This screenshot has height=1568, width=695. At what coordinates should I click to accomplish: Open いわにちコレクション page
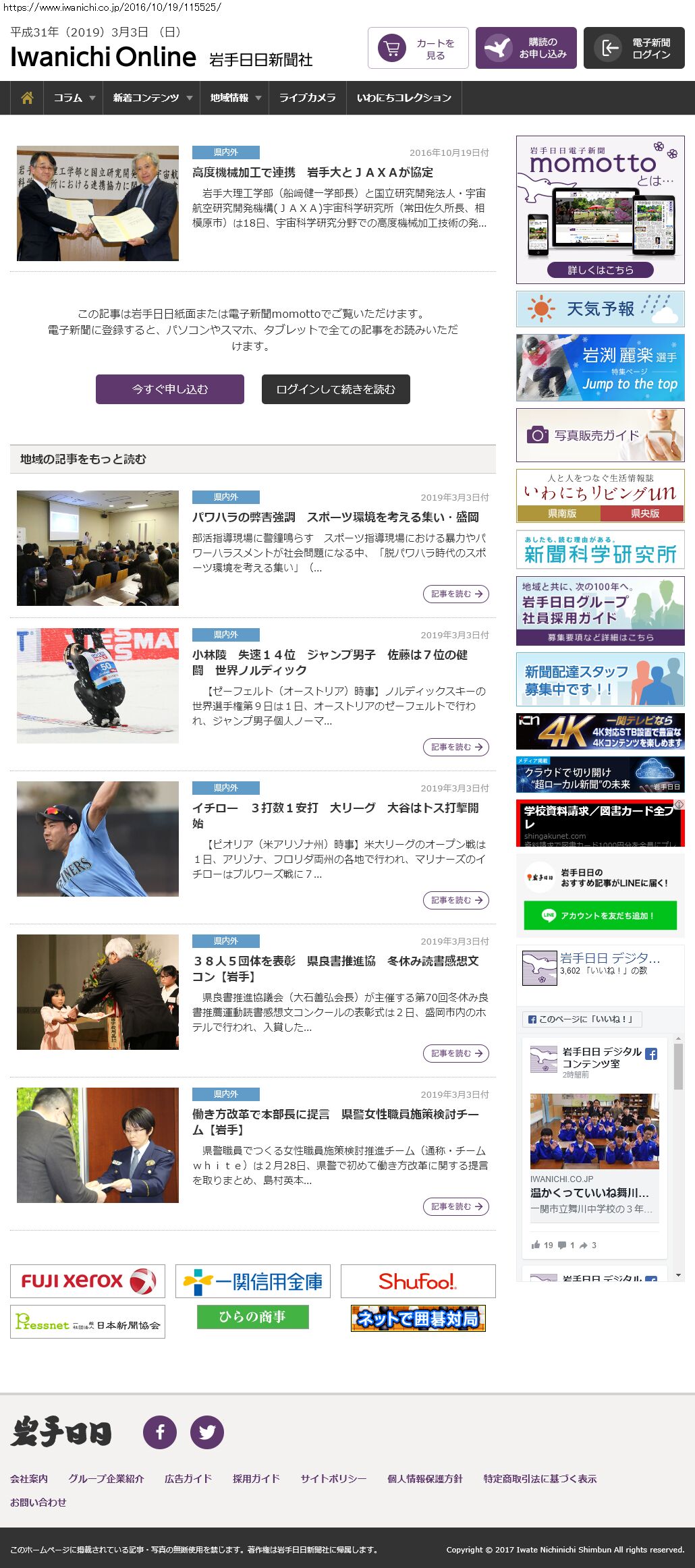pos(404,98)
